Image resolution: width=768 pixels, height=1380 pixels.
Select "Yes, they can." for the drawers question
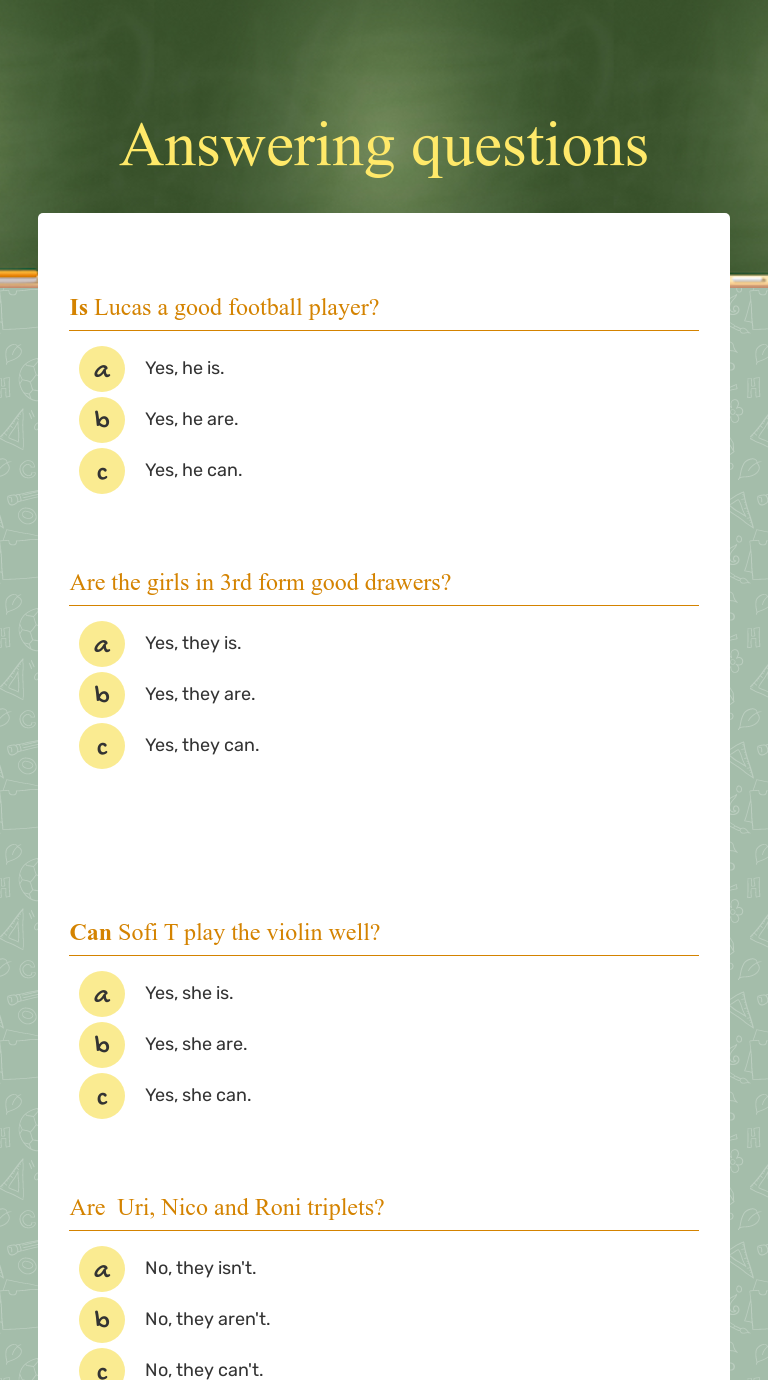[201, 745]
